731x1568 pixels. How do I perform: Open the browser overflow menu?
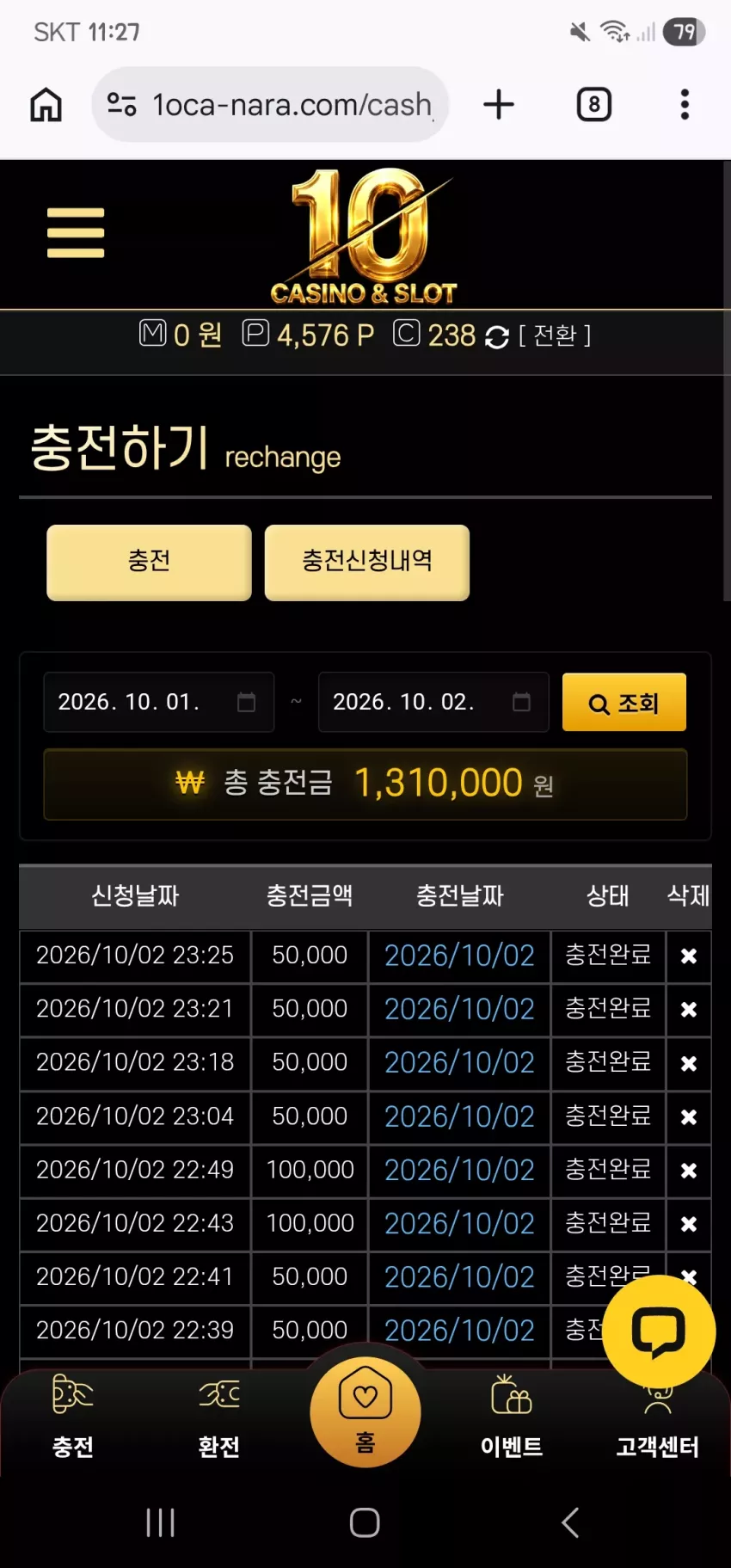(685, 105)
